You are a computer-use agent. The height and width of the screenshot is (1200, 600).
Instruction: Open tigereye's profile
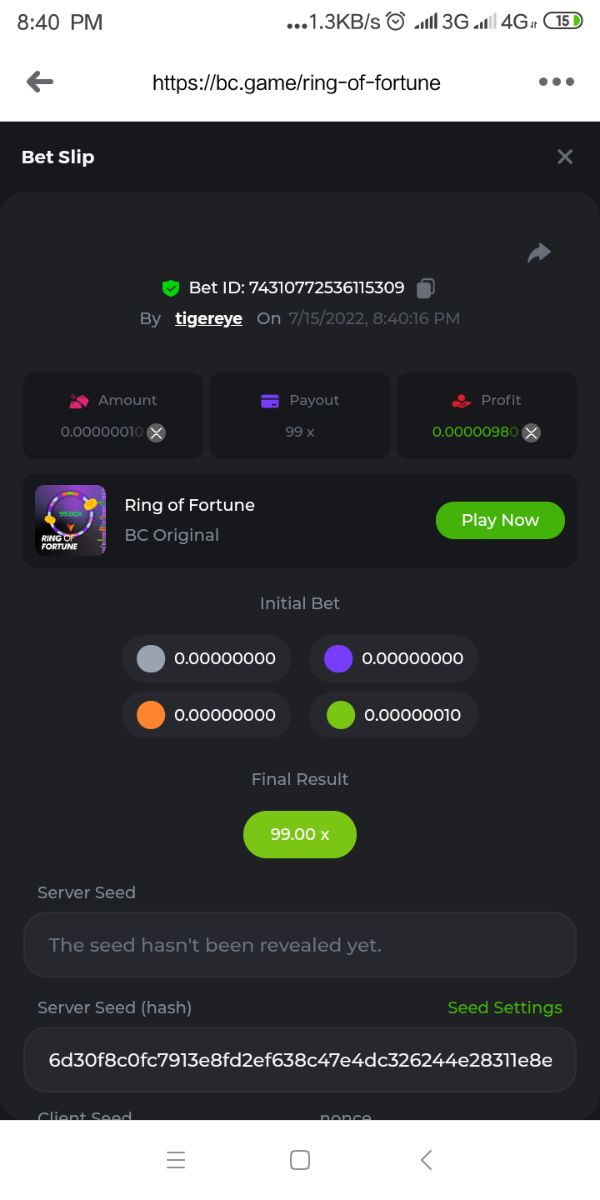(208, 319)
